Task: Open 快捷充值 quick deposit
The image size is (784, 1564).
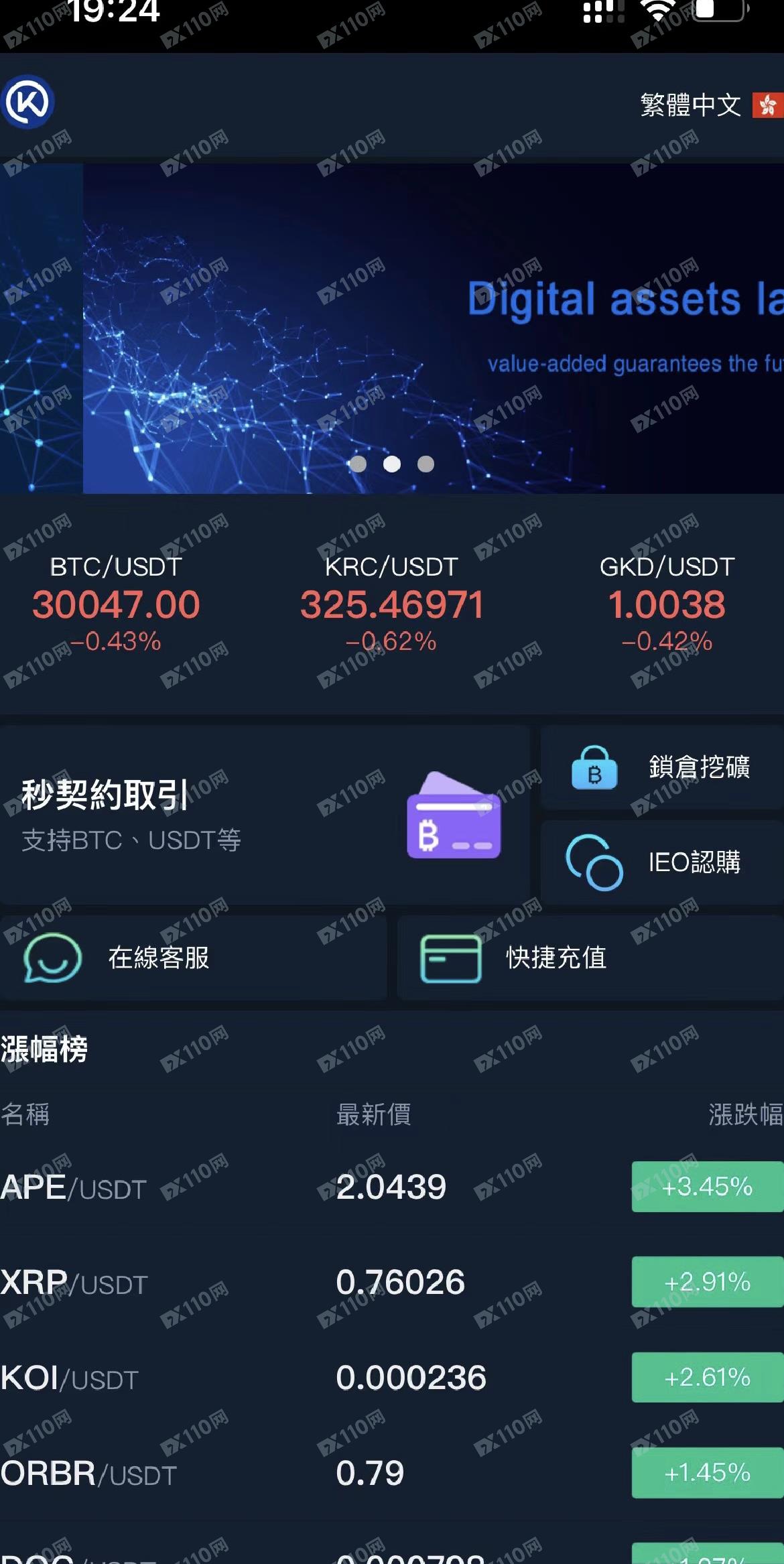Action: (x=590, y=958)
